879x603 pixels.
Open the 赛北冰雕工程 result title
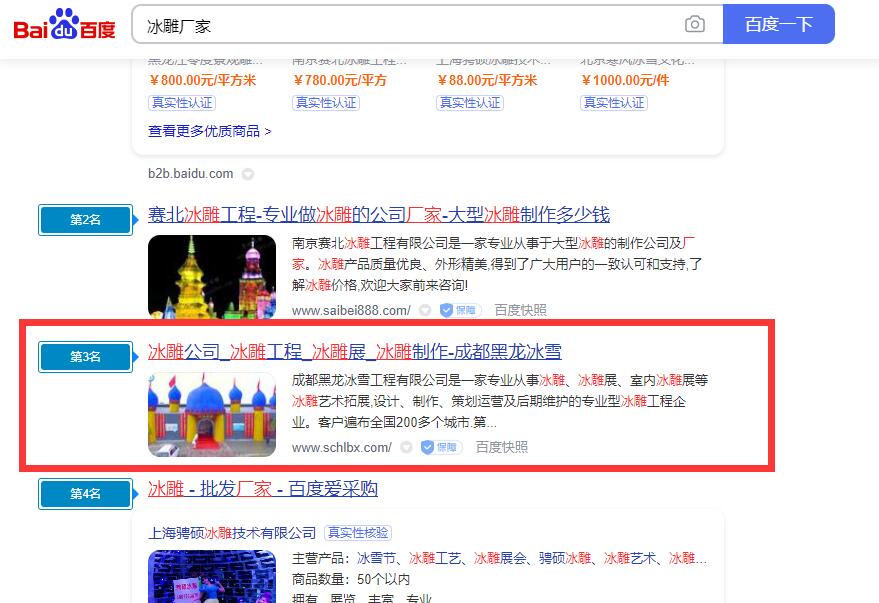point(378,215)
